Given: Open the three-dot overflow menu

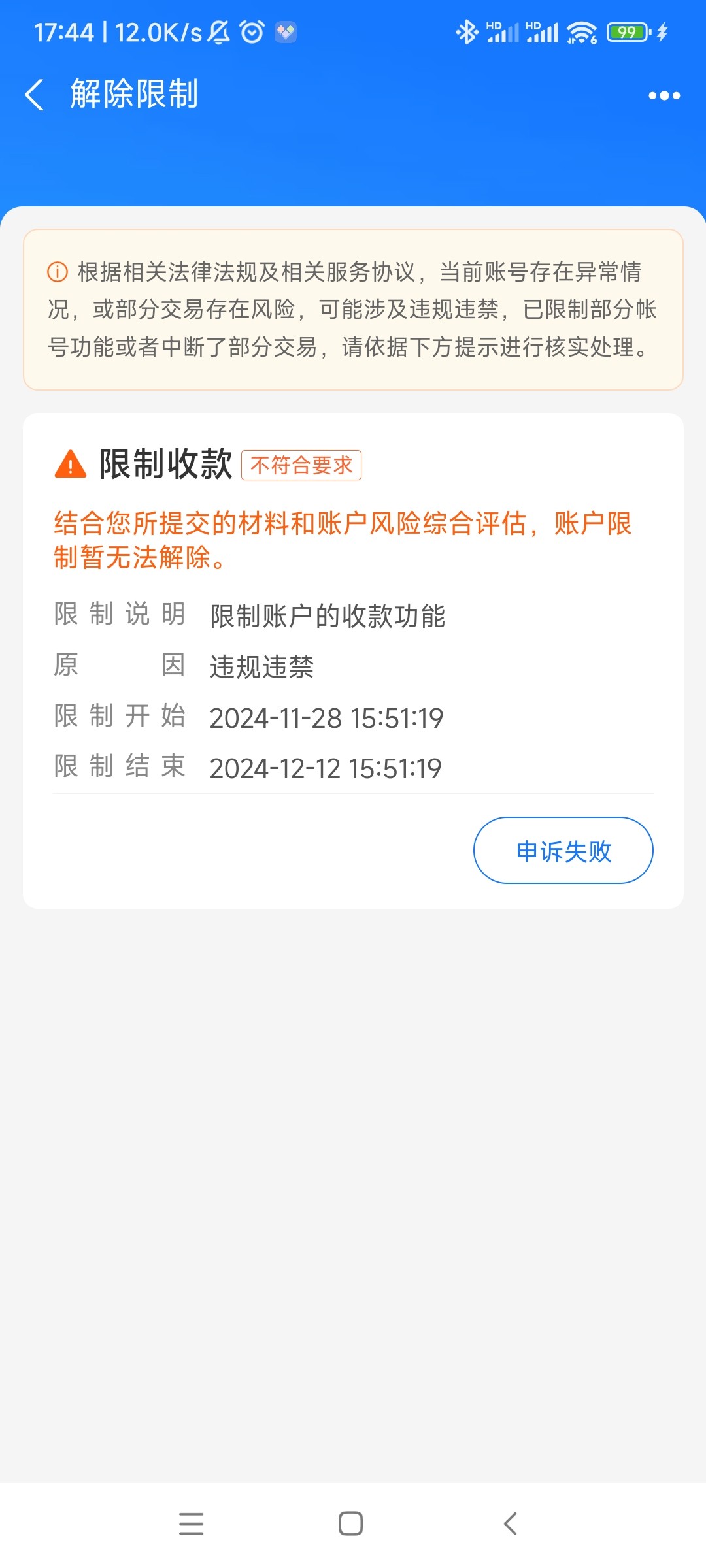Looking at the screenshot, I should [664, 95].
